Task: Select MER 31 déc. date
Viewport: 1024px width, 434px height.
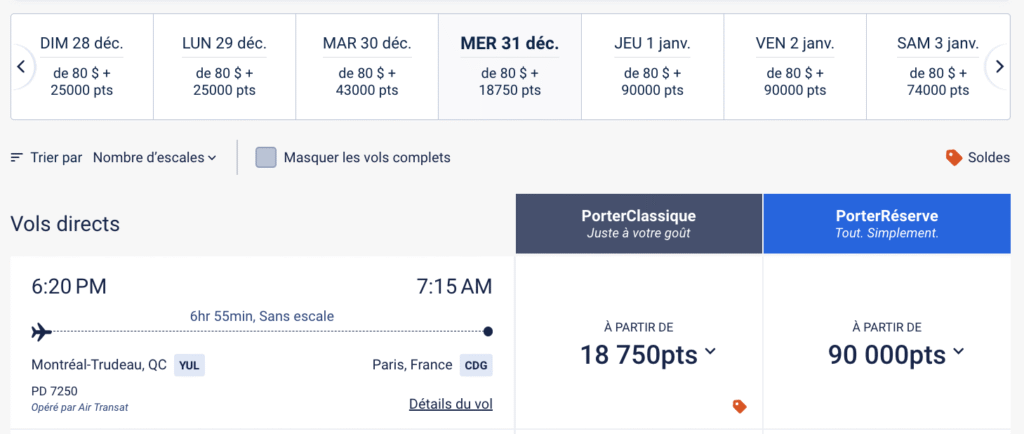Action: pos(510,67)
